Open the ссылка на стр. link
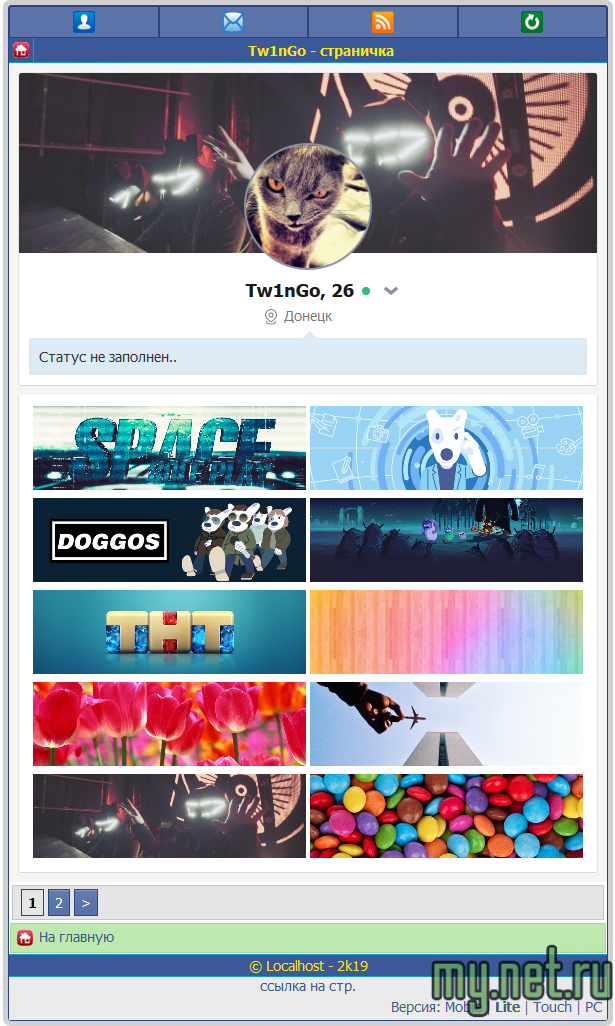Viewport: 615px width, 1026px height. point(307,987)
